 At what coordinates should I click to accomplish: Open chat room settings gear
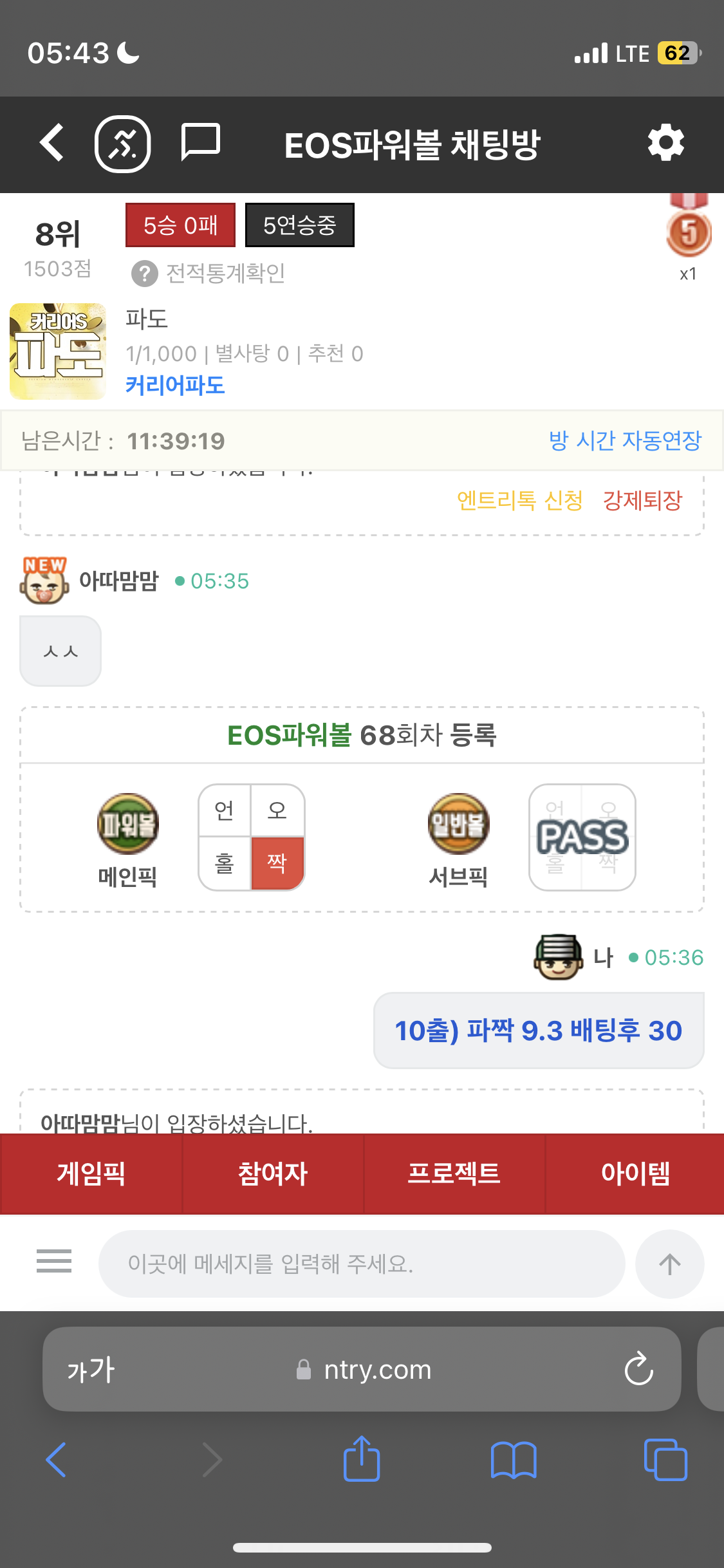[665, 143]
